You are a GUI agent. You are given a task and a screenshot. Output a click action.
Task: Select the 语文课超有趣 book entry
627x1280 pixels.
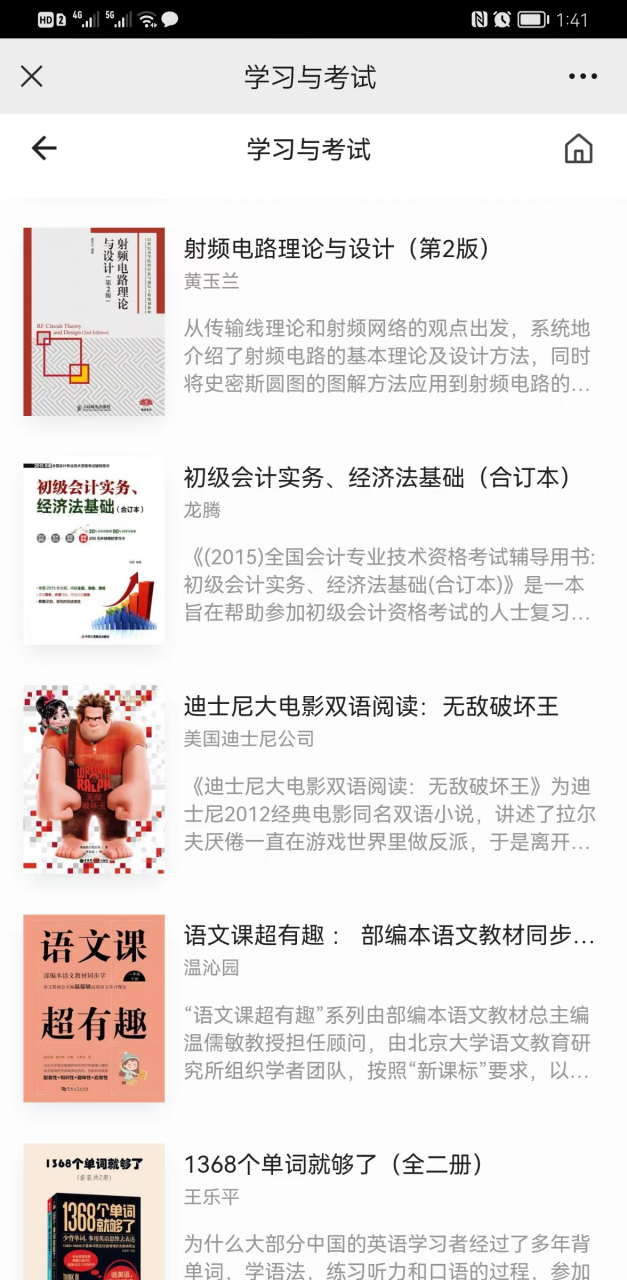tap(388, 936)
